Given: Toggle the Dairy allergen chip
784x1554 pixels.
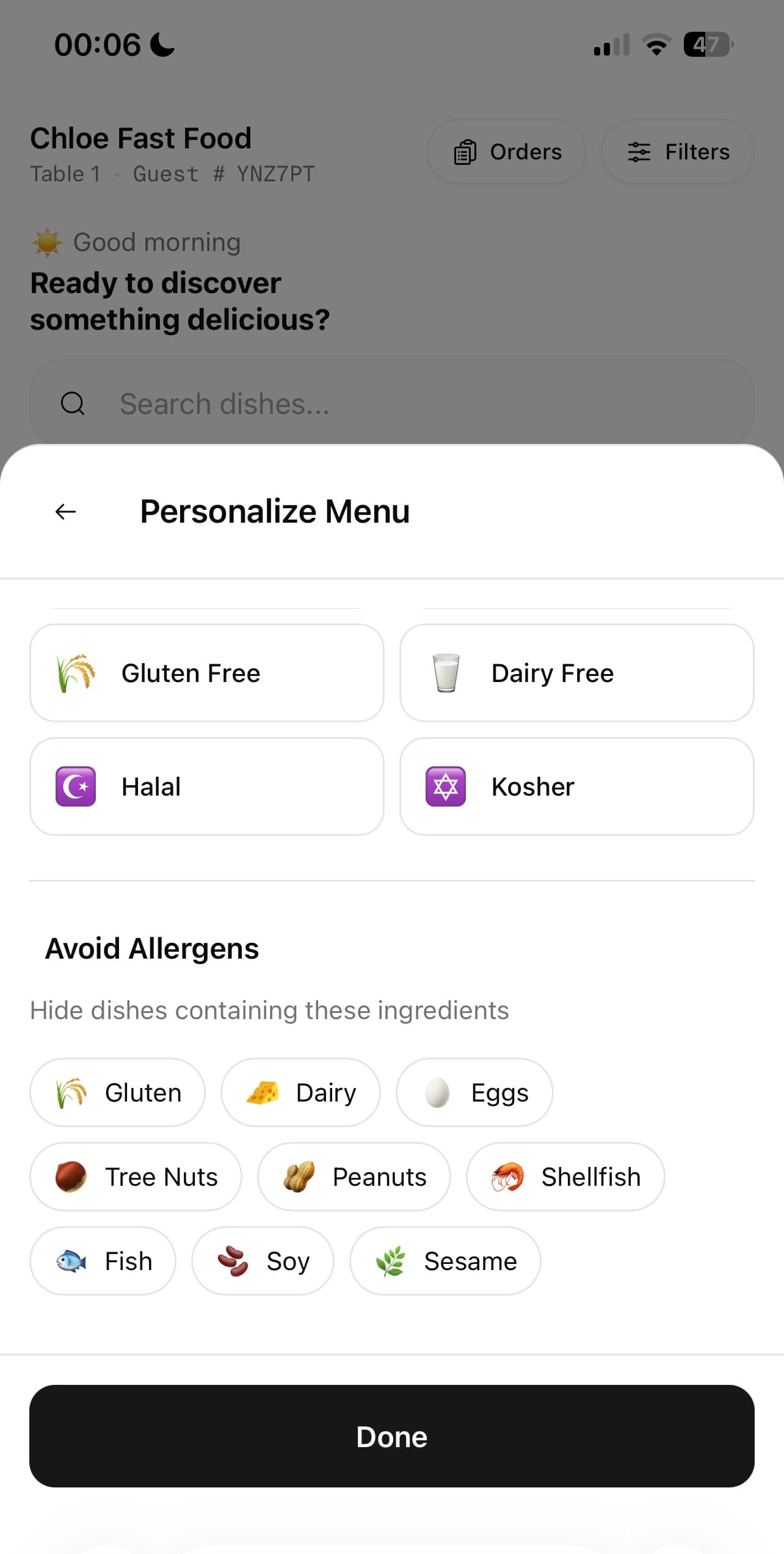Looking at the screenshot, I should [x=300, y=1092].
